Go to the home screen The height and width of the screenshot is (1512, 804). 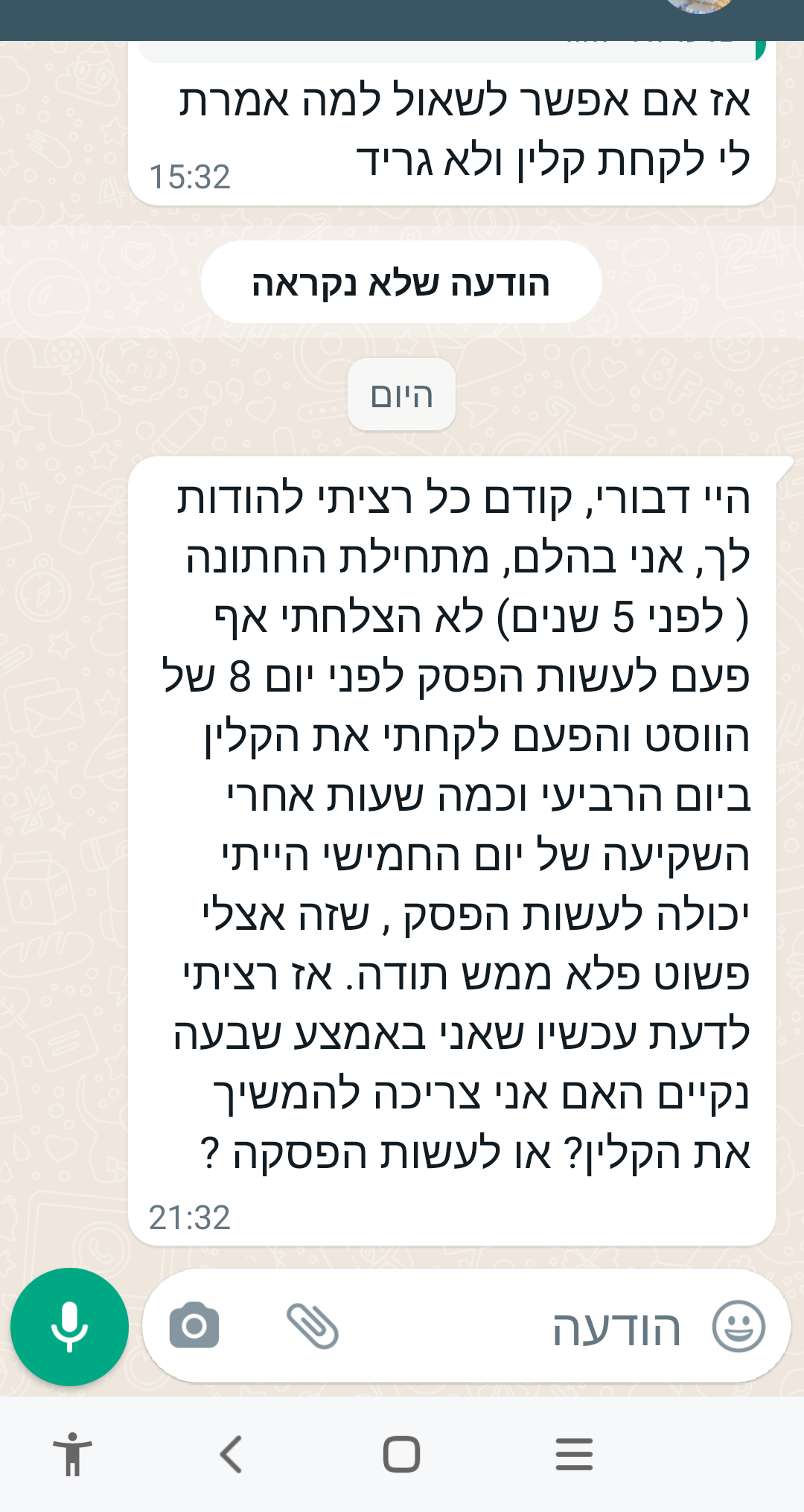pos(401,1454)
